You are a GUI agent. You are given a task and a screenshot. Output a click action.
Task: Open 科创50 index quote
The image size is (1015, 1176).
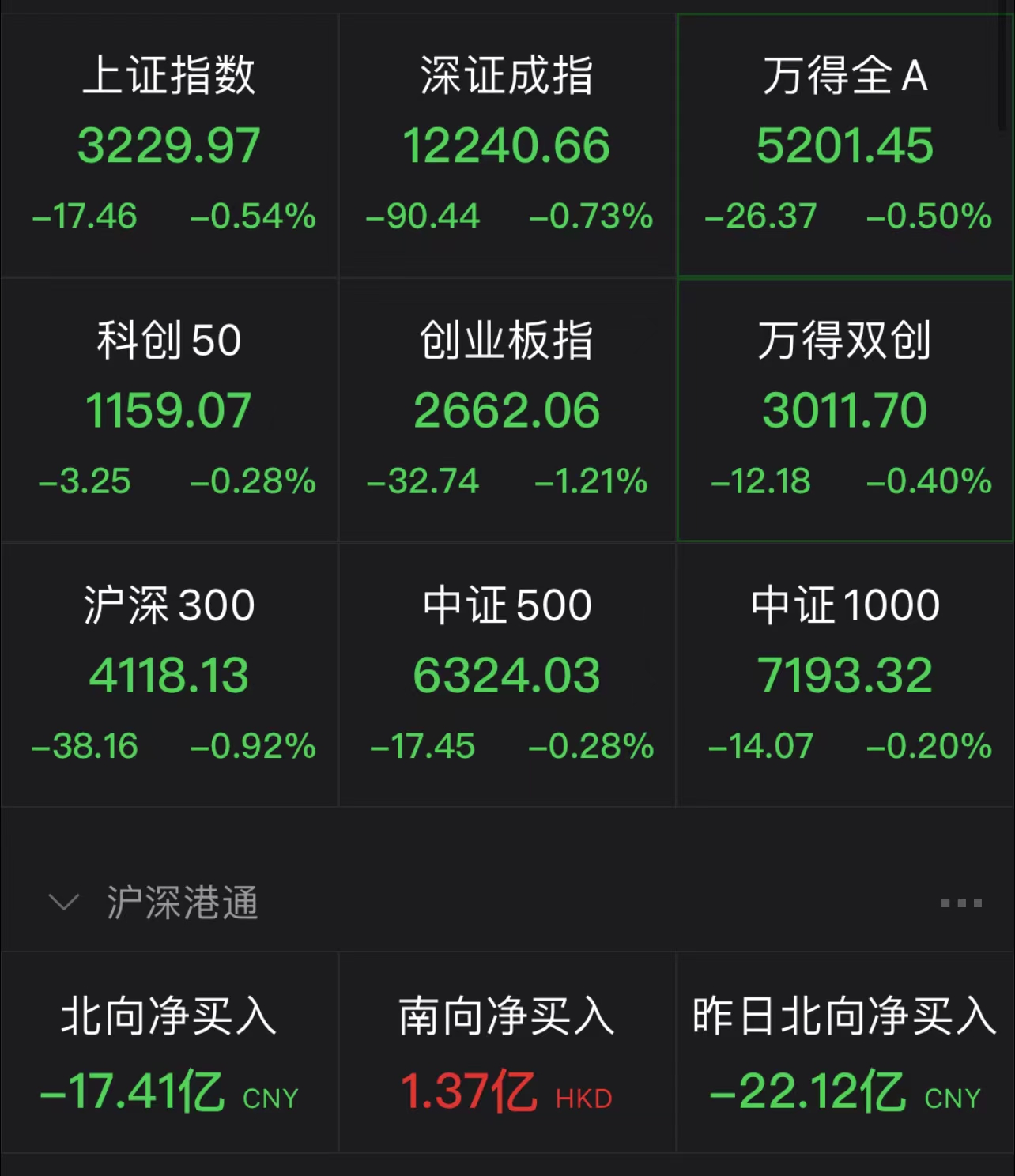(x=169, y=409)
